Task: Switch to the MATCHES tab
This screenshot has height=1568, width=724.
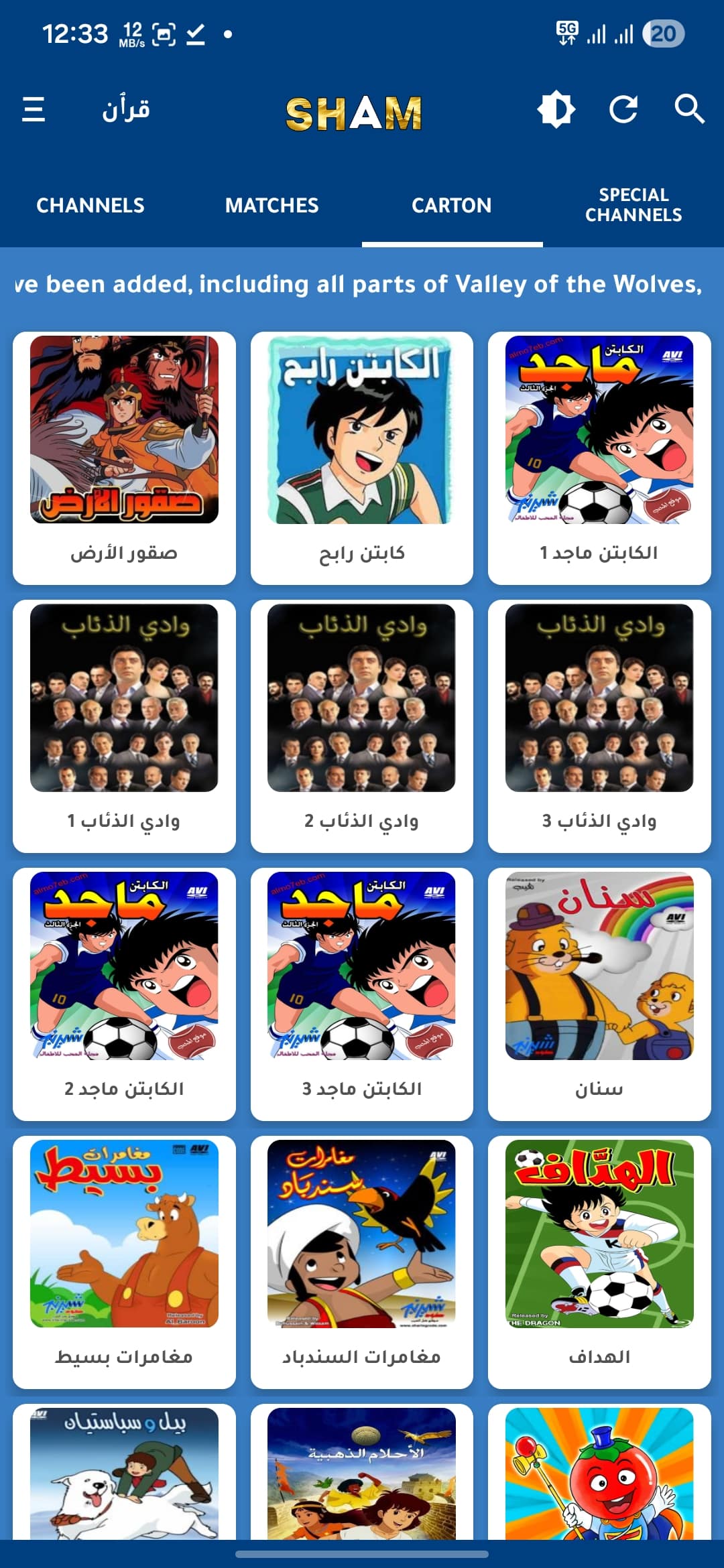Action: (x=271, y=206)
